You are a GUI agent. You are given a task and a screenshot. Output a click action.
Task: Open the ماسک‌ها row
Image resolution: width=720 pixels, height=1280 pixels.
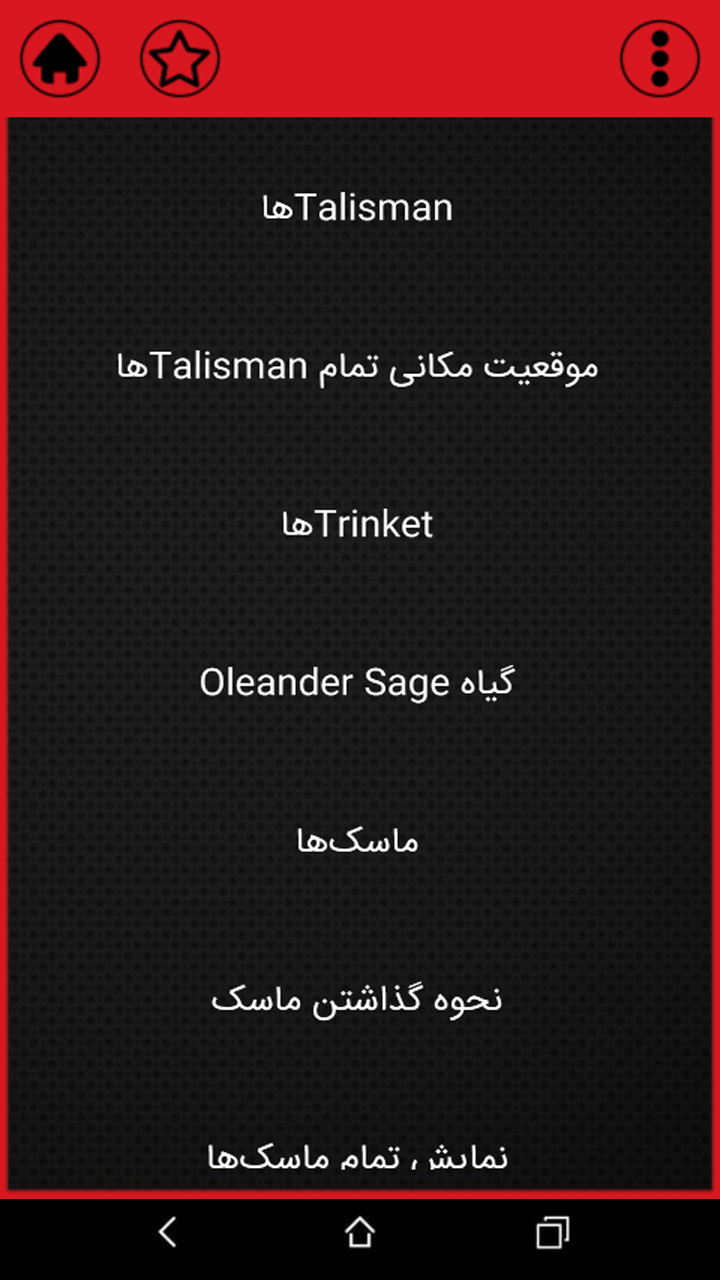[357, 841]
